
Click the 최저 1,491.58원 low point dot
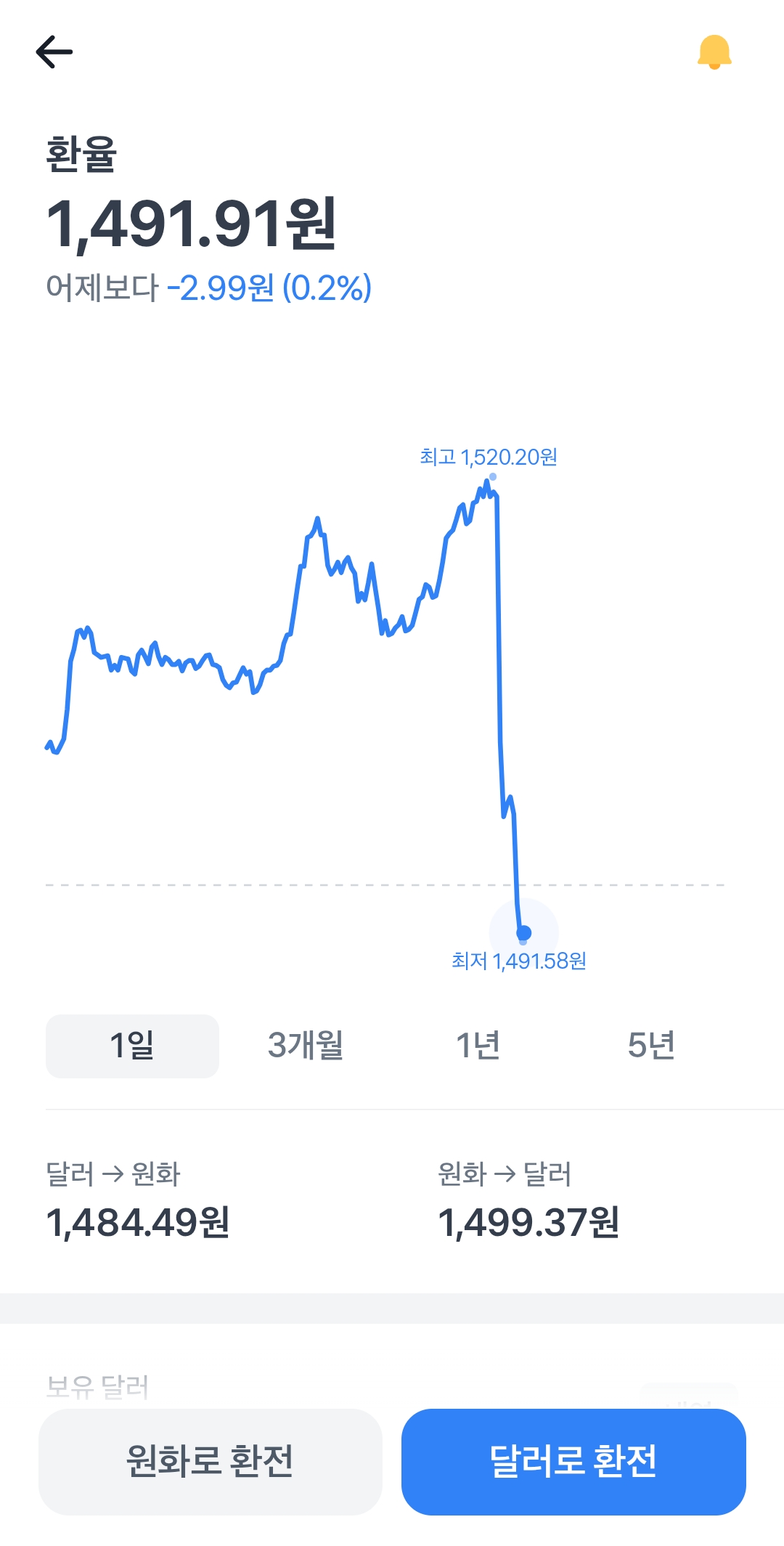click(x=523, y=933)
